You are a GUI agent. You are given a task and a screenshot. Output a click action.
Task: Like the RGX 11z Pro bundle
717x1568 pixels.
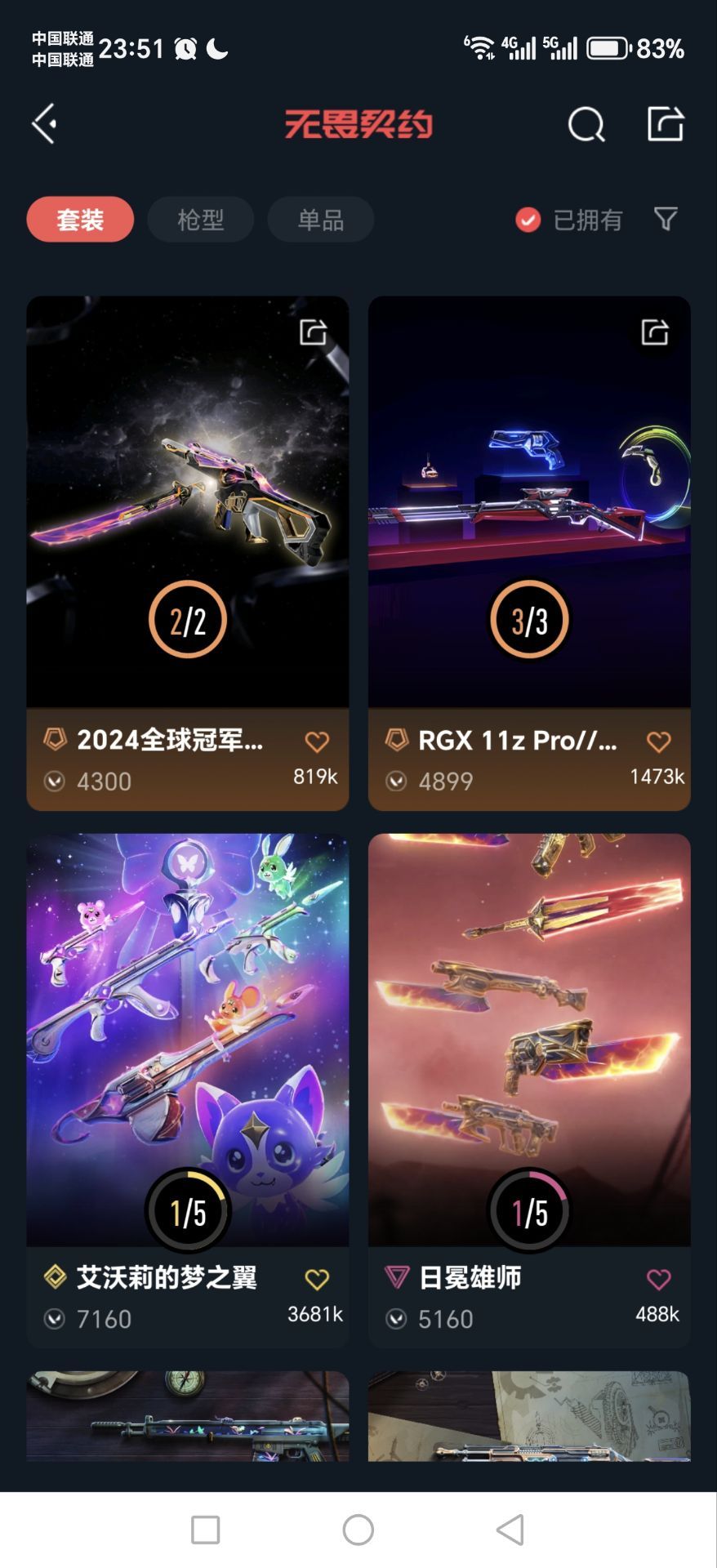658,742
